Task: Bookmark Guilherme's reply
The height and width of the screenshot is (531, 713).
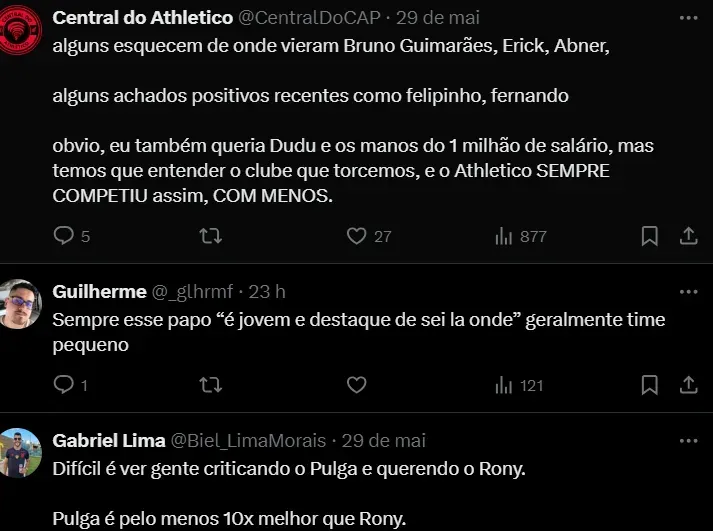Action: (x=649, y=385)
